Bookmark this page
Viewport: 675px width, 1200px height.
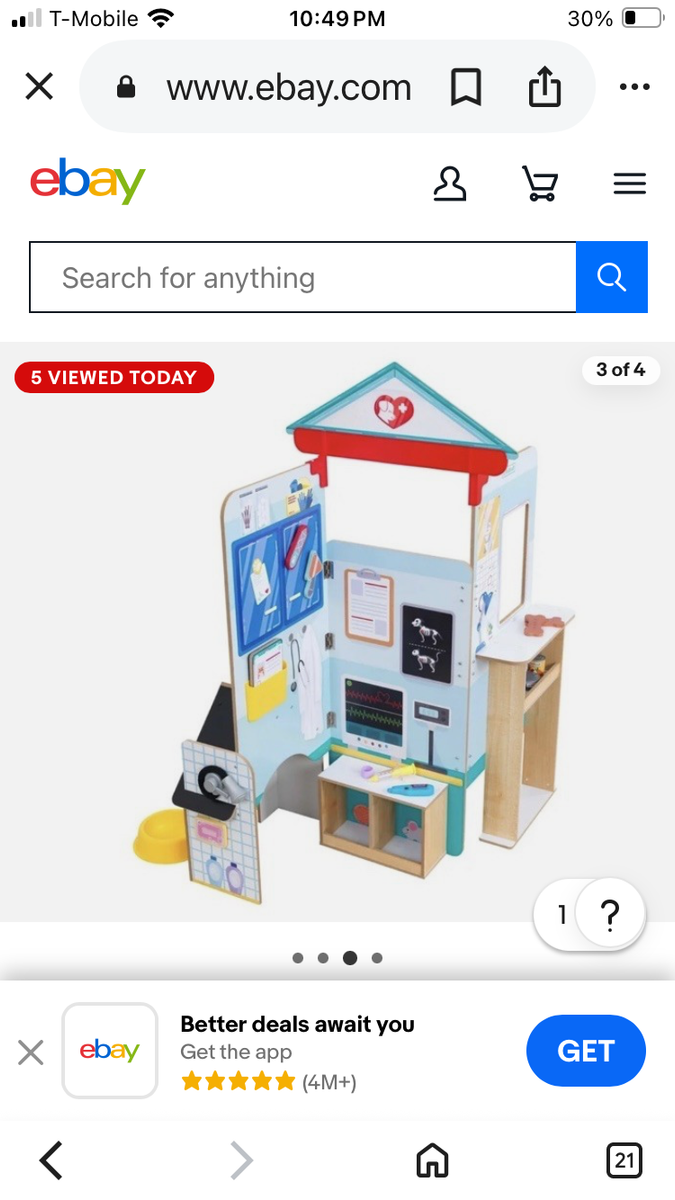(x=465, y=88)
